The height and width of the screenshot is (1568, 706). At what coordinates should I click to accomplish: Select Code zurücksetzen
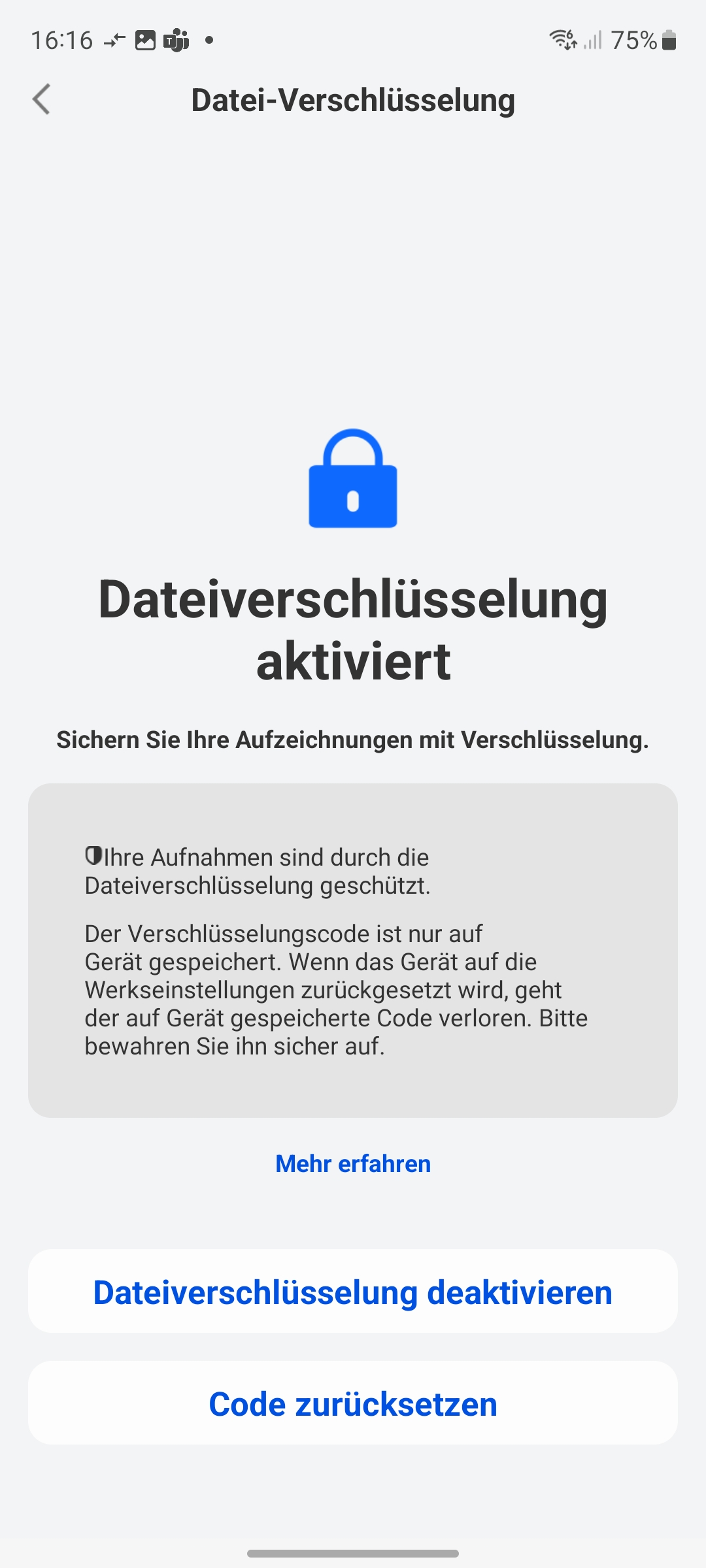pyautogui.click(x=353, y=1404)
